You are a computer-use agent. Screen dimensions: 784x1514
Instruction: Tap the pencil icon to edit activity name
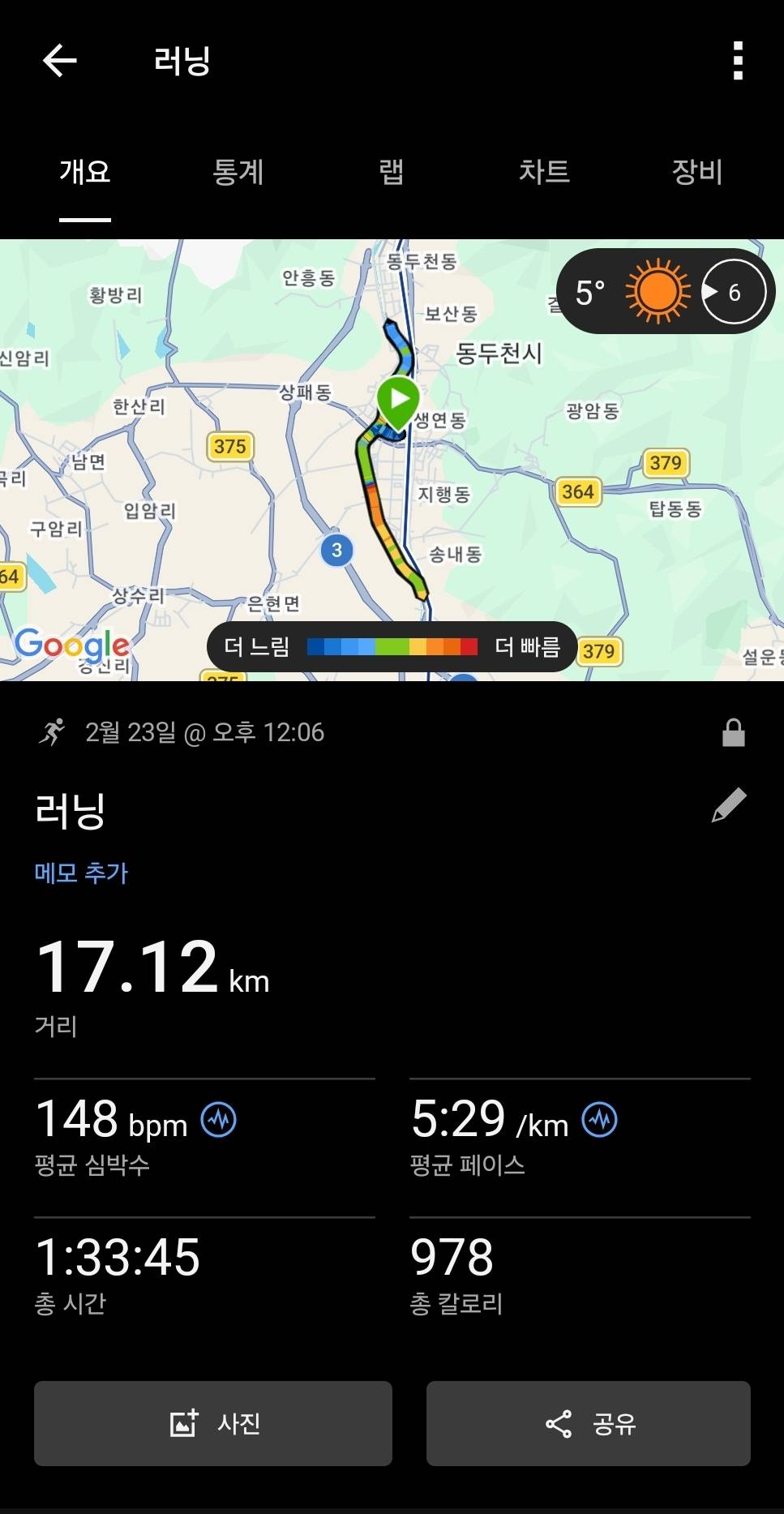729,804
